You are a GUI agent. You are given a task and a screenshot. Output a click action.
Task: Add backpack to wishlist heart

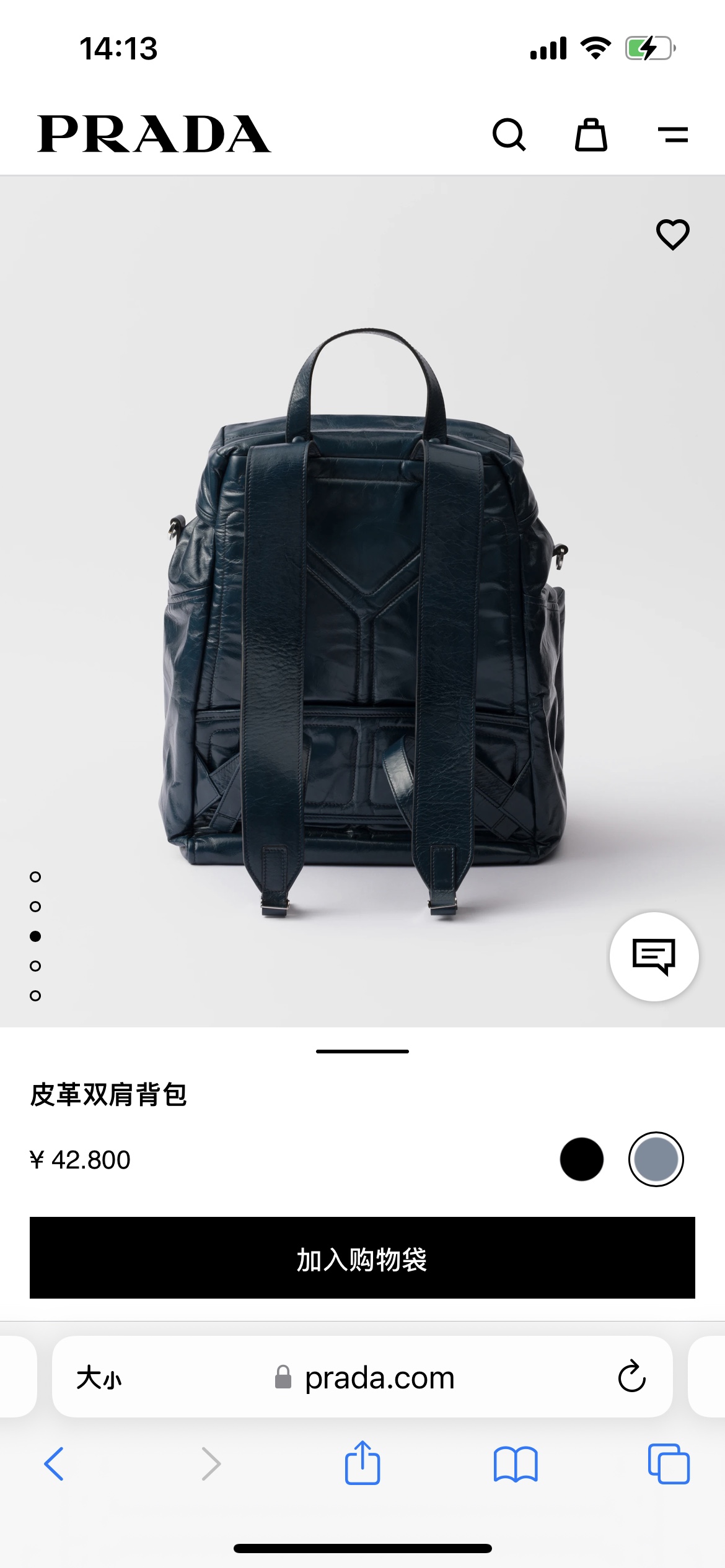click(672, 235)
